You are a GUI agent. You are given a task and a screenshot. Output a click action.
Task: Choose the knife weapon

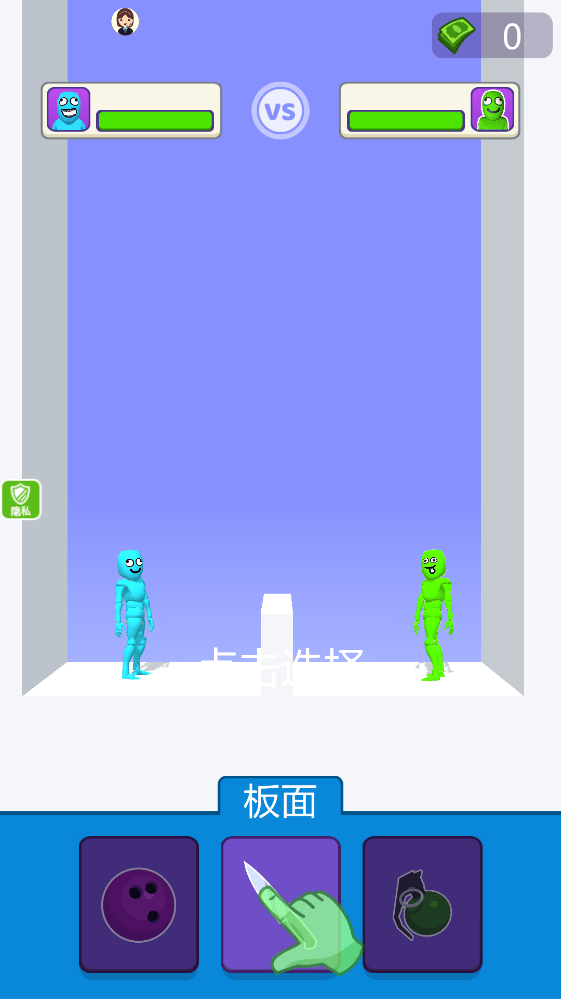[281, 903]
